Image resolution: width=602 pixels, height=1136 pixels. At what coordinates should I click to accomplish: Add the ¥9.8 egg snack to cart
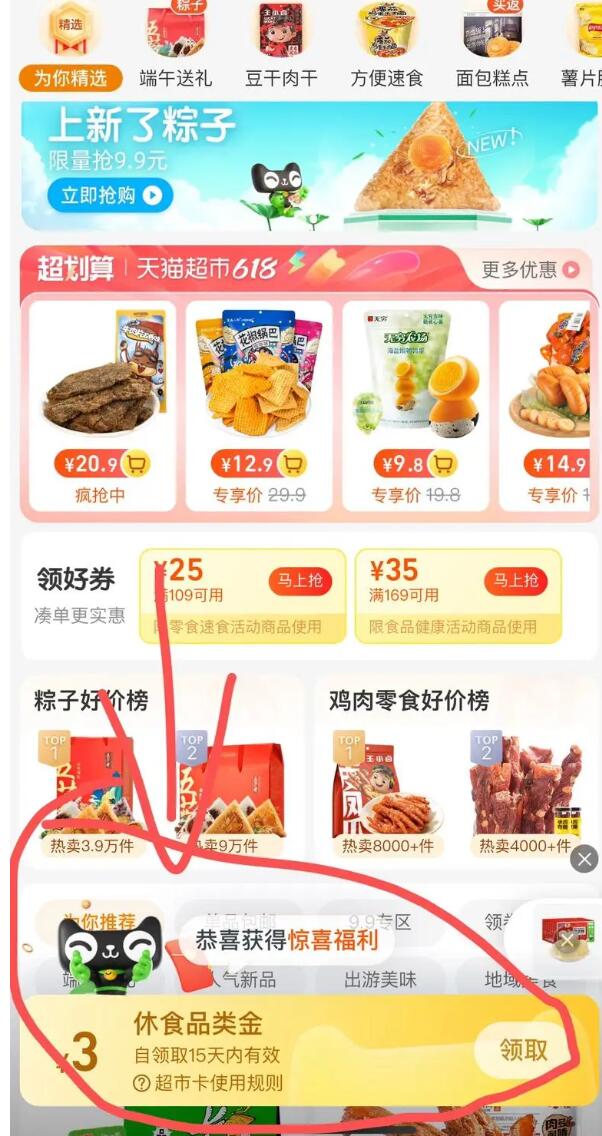[443, 464]
